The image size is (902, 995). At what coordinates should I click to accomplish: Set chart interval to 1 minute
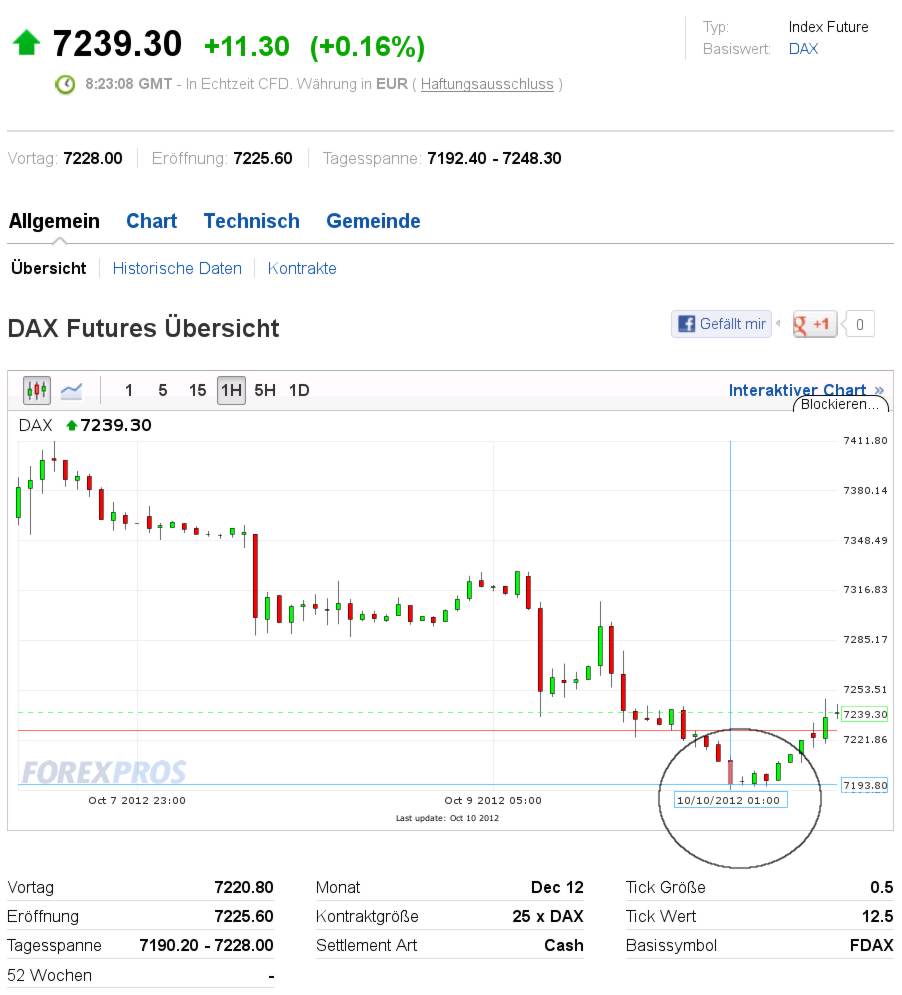pos(128,390)
